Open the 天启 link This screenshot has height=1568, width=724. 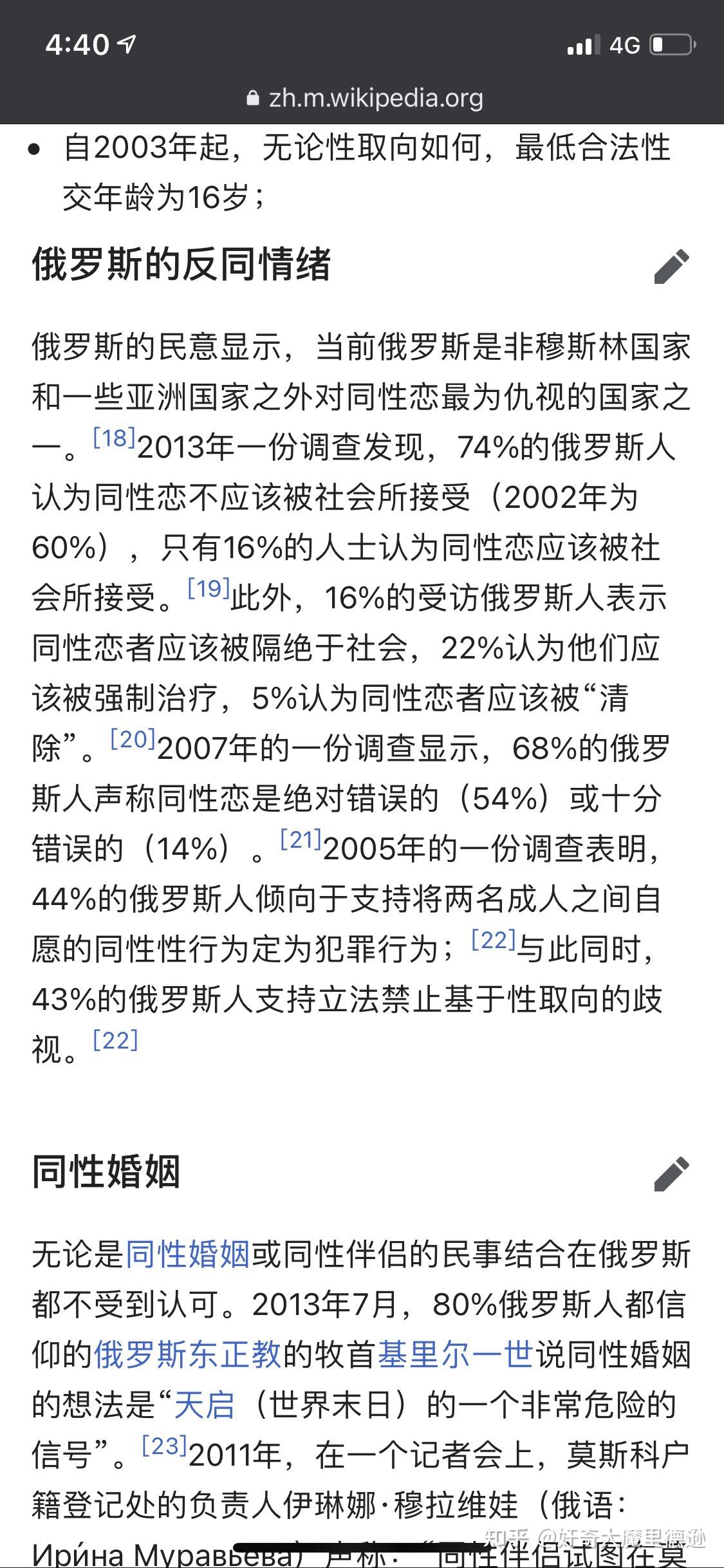tap(205, 1405)
